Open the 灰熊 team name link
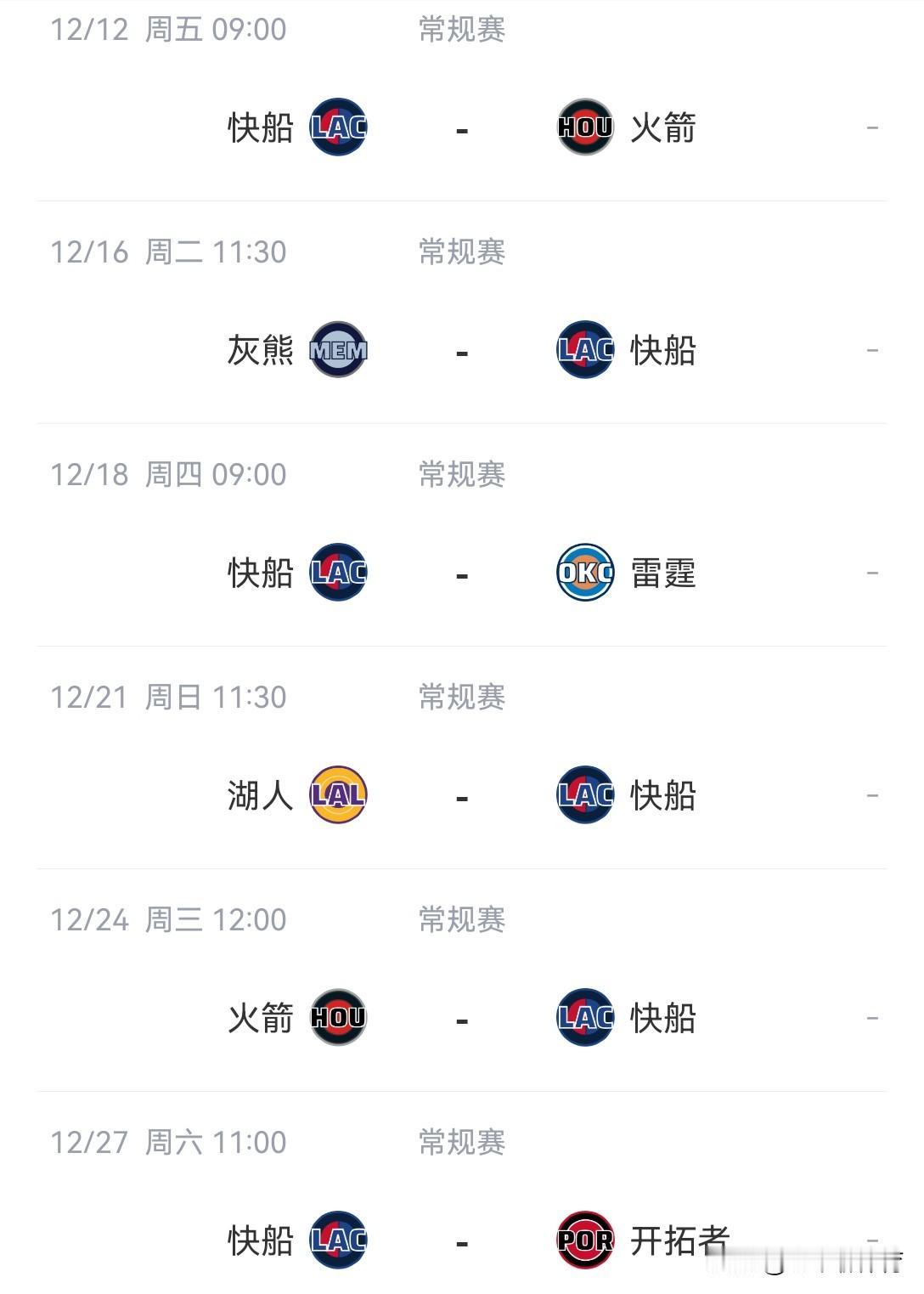This screenshot has width=924, height=1294. pyautogui.click(x=258, y=348)
